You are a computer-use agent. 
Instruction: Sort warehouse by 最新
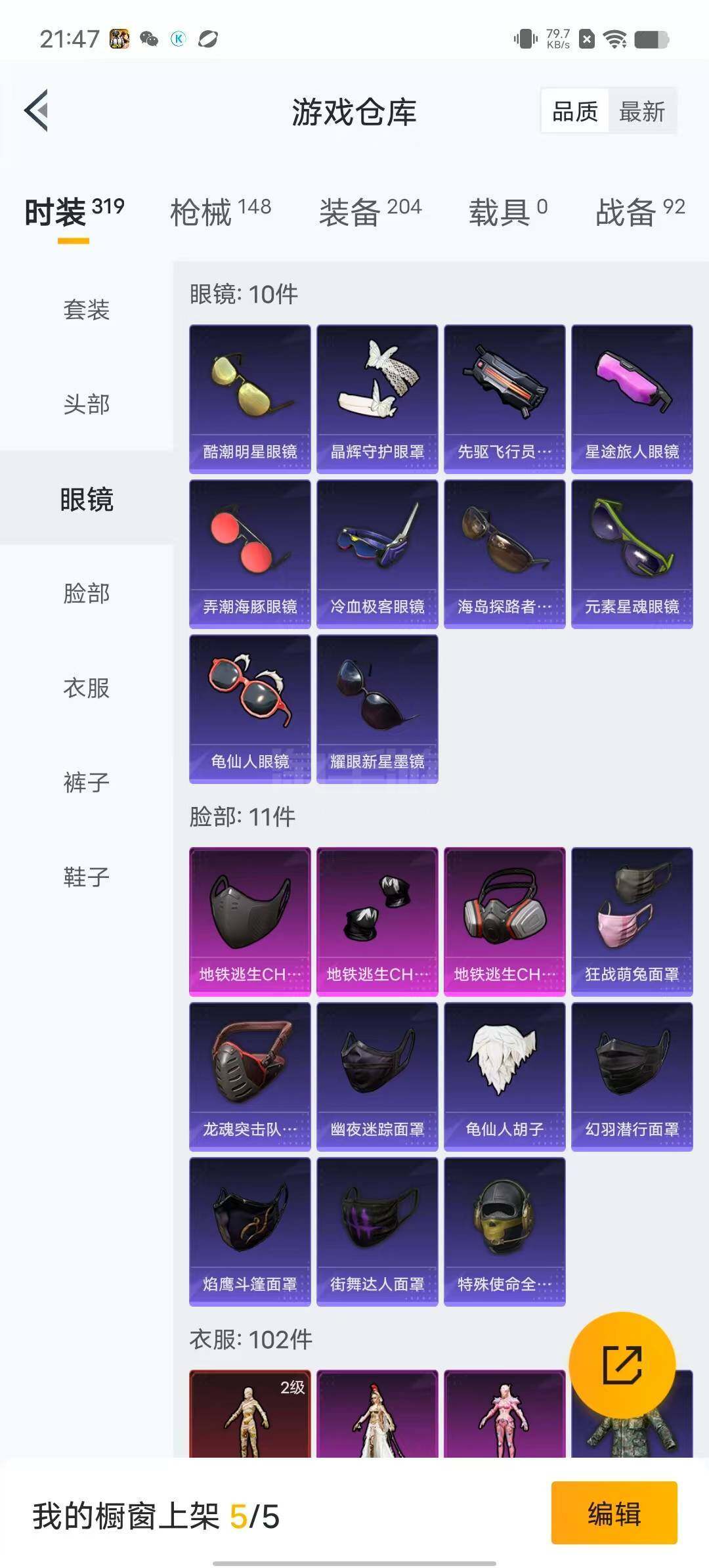coord(642,111)
